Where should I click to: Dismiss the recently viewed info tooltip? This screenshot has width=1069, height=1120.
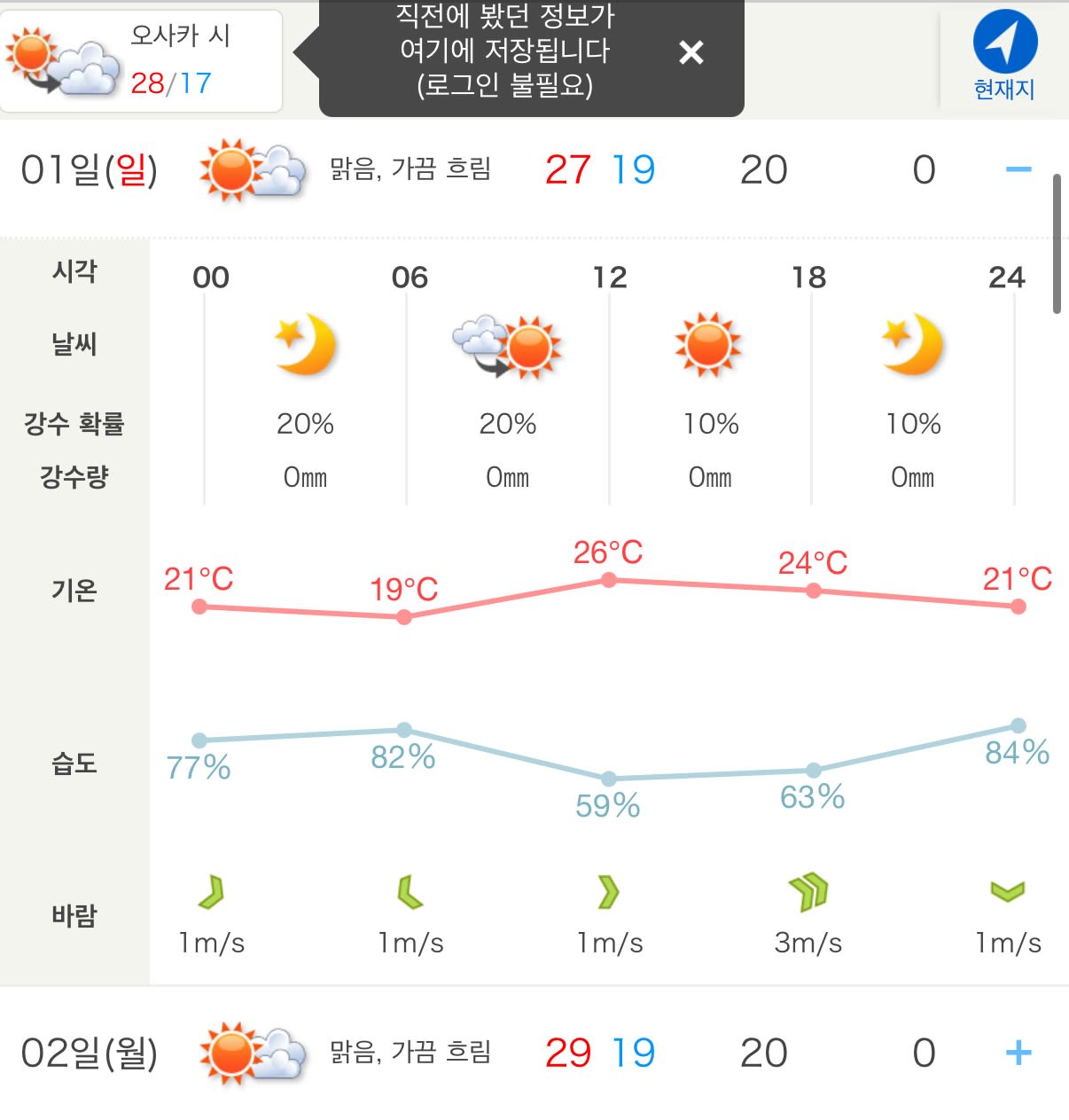[691, 53]
